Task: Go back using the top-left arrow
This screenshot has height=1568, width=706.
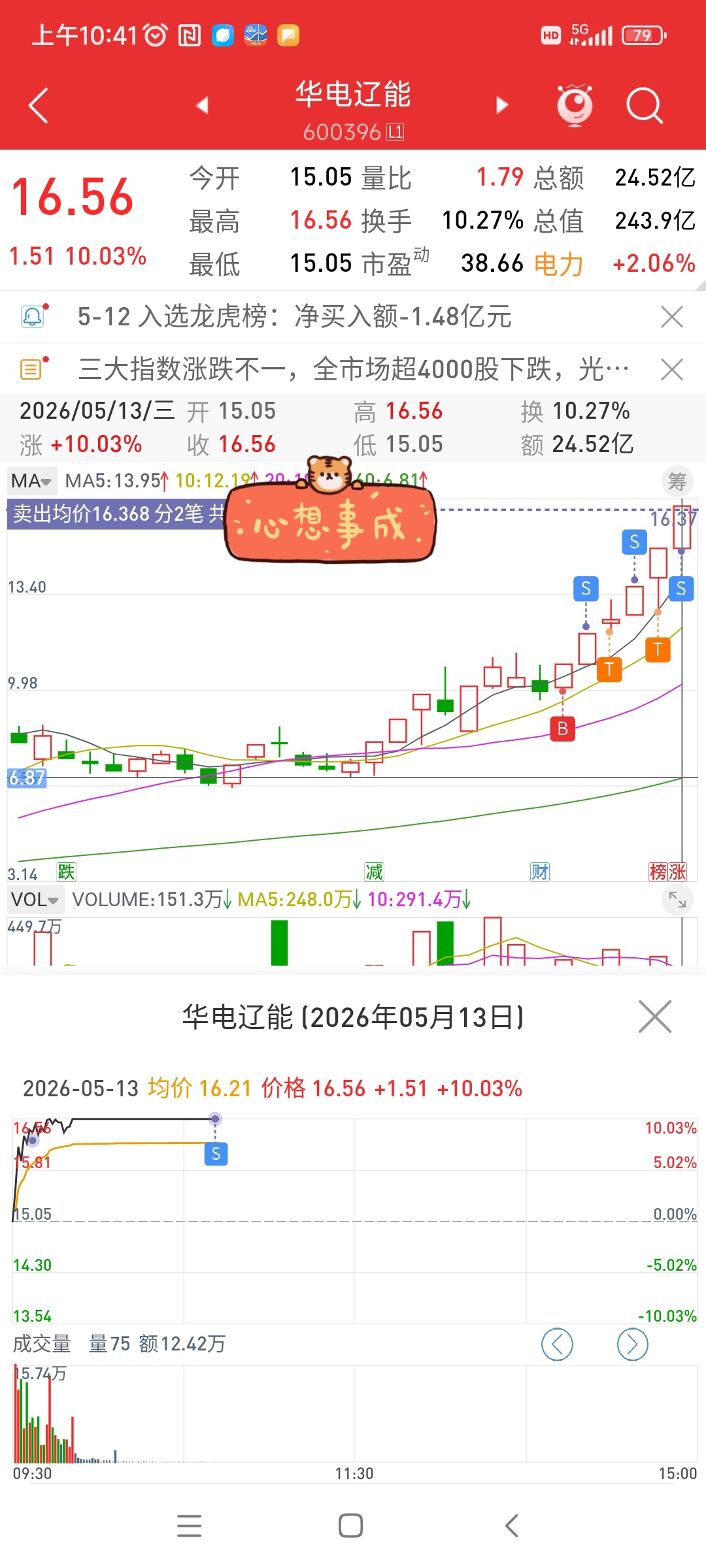Action: (x=39, y=105)
